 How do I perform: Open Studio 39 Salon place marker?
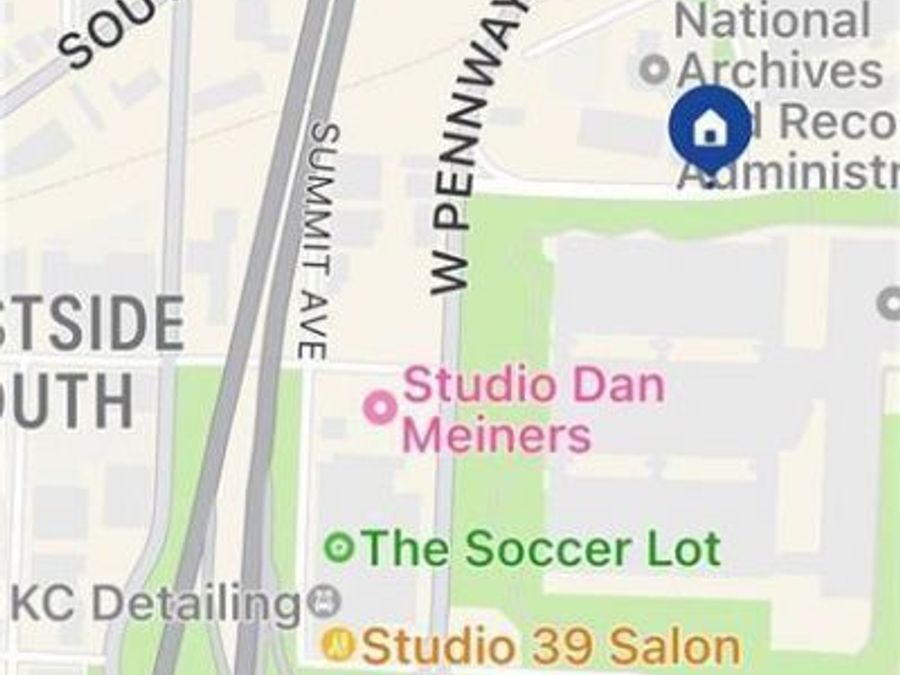click(340, 643)
